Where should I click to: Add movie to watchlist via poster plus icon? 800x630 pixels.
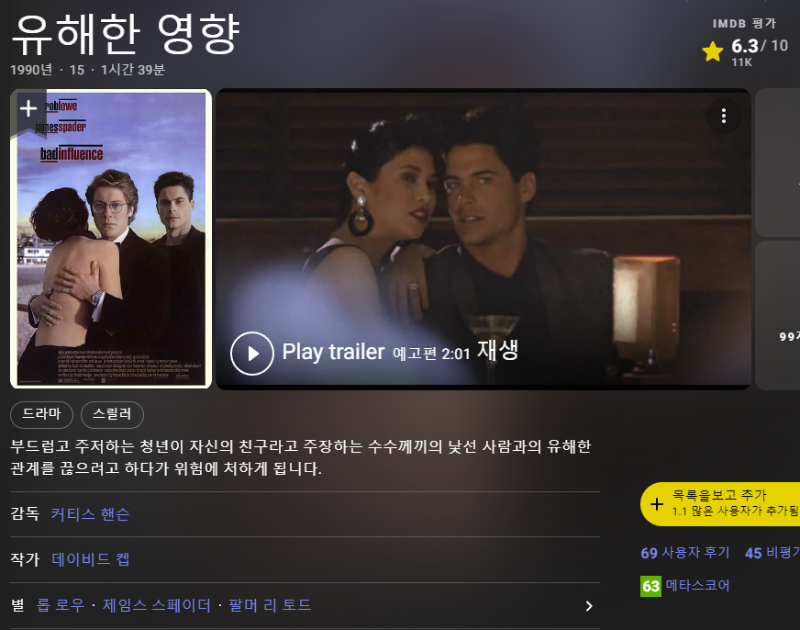28,109
